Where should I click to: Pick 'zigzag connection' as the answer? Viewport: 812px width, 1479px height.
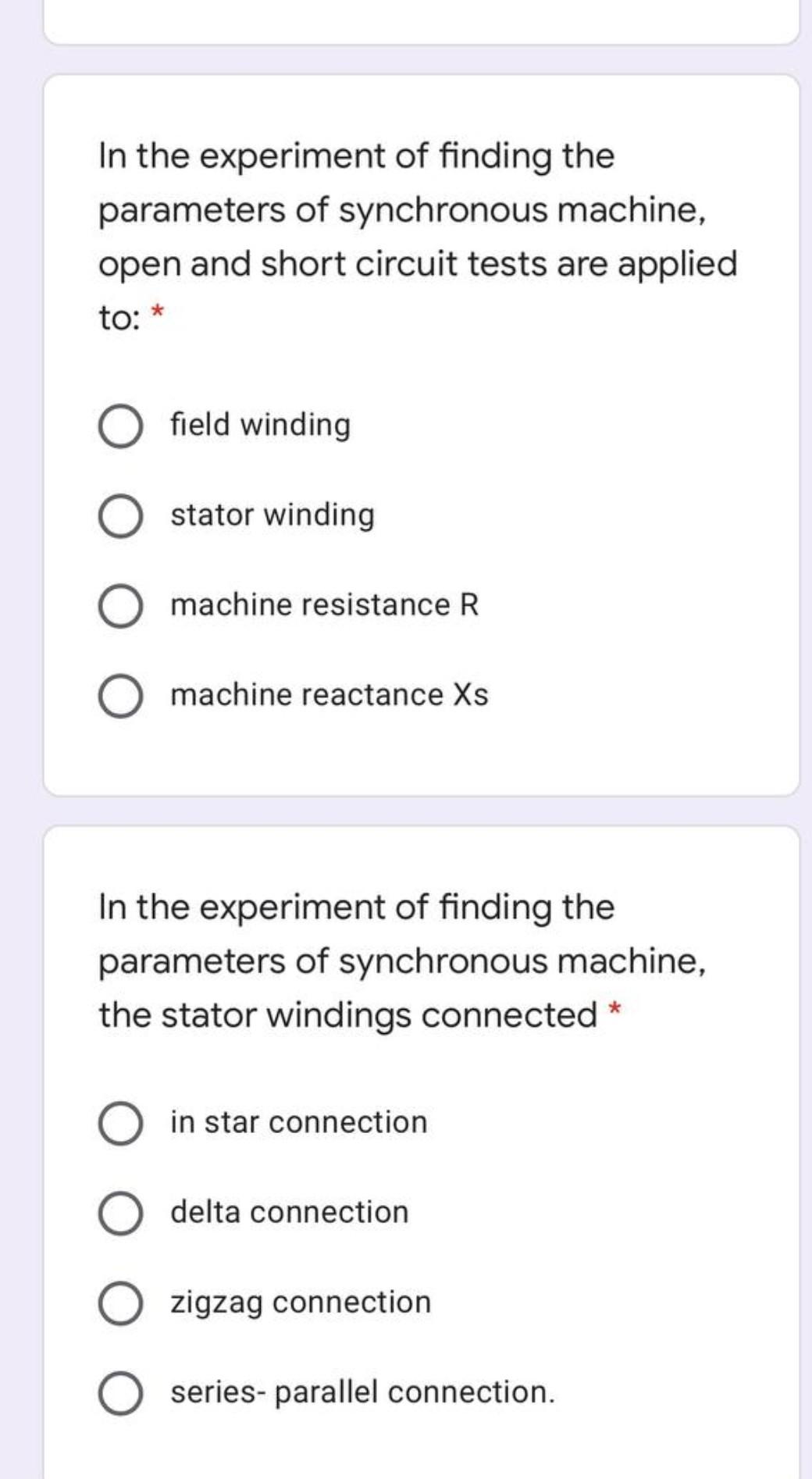coord(120,1303)
